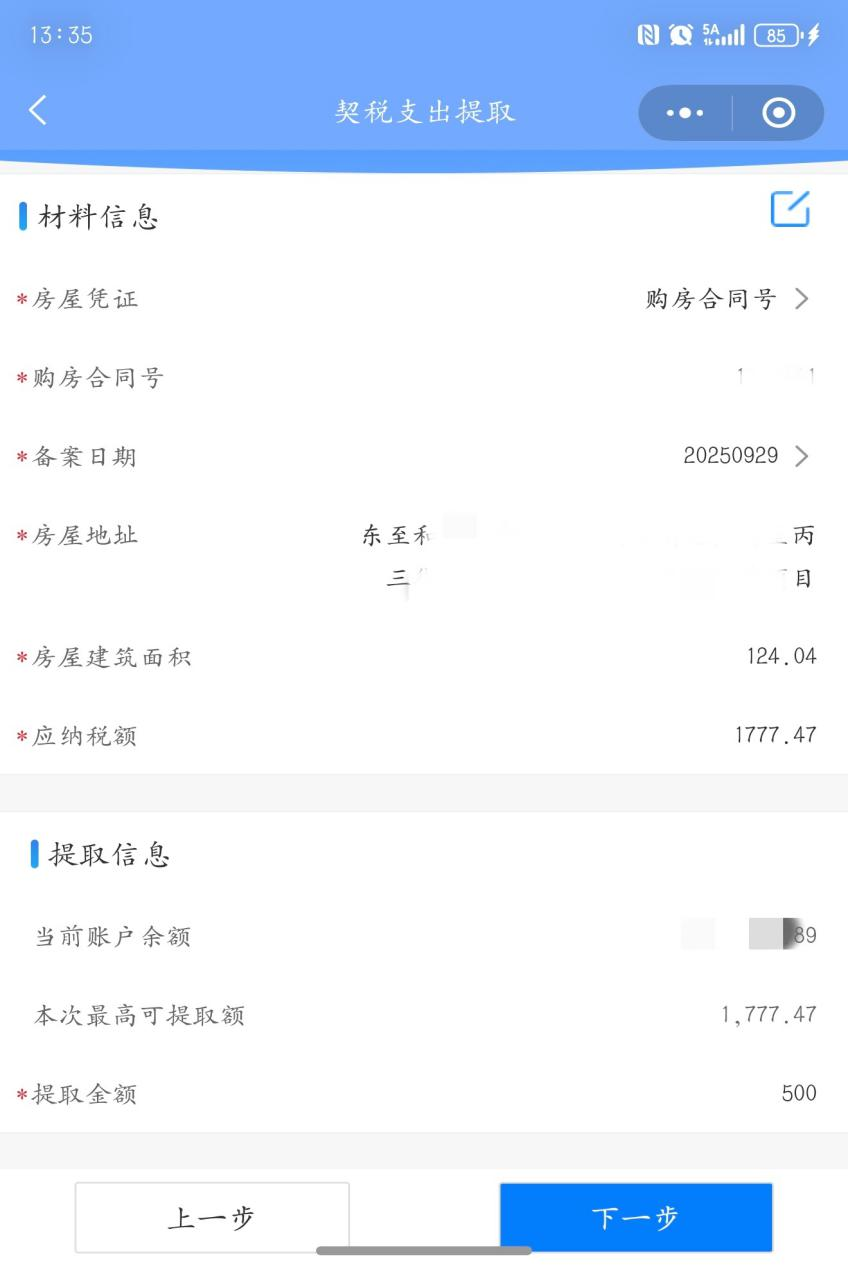The height and width of the screenshot is (1266, 848).
Task: Change the 备案日期 date
Action: pyautogui.click(x=745, y=456)
